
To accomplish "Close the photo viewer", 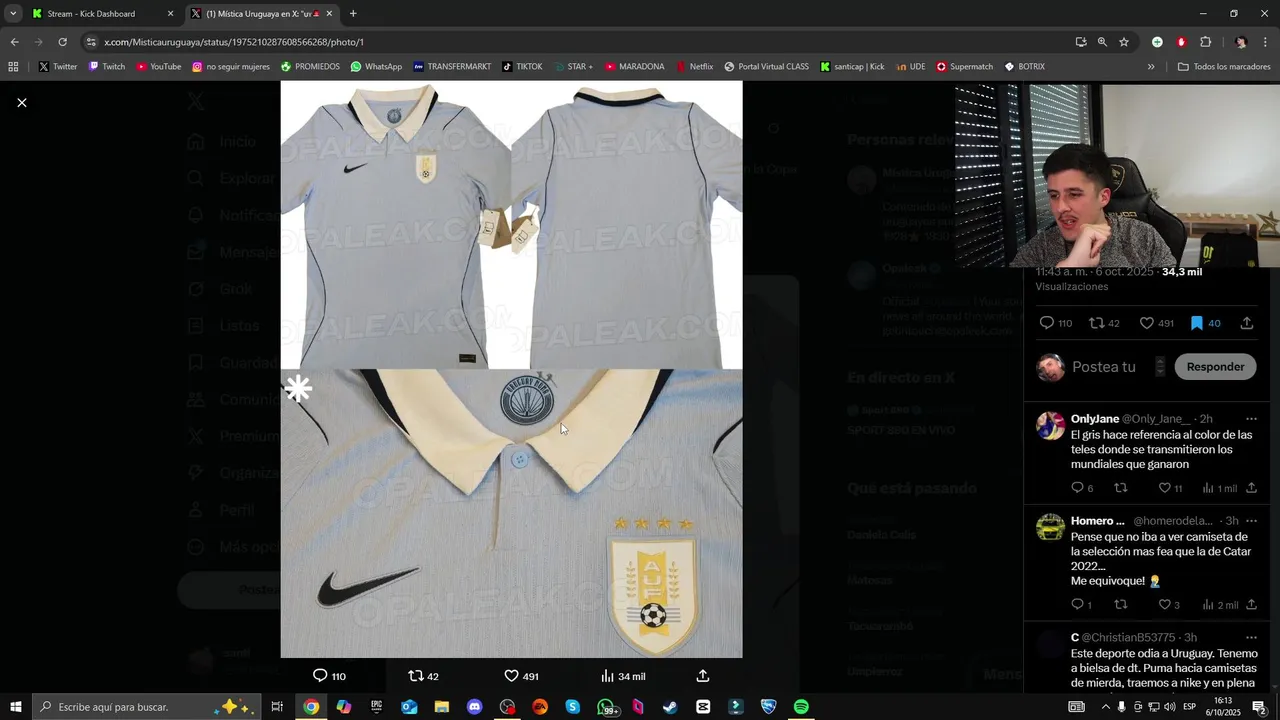I will 22,103.
